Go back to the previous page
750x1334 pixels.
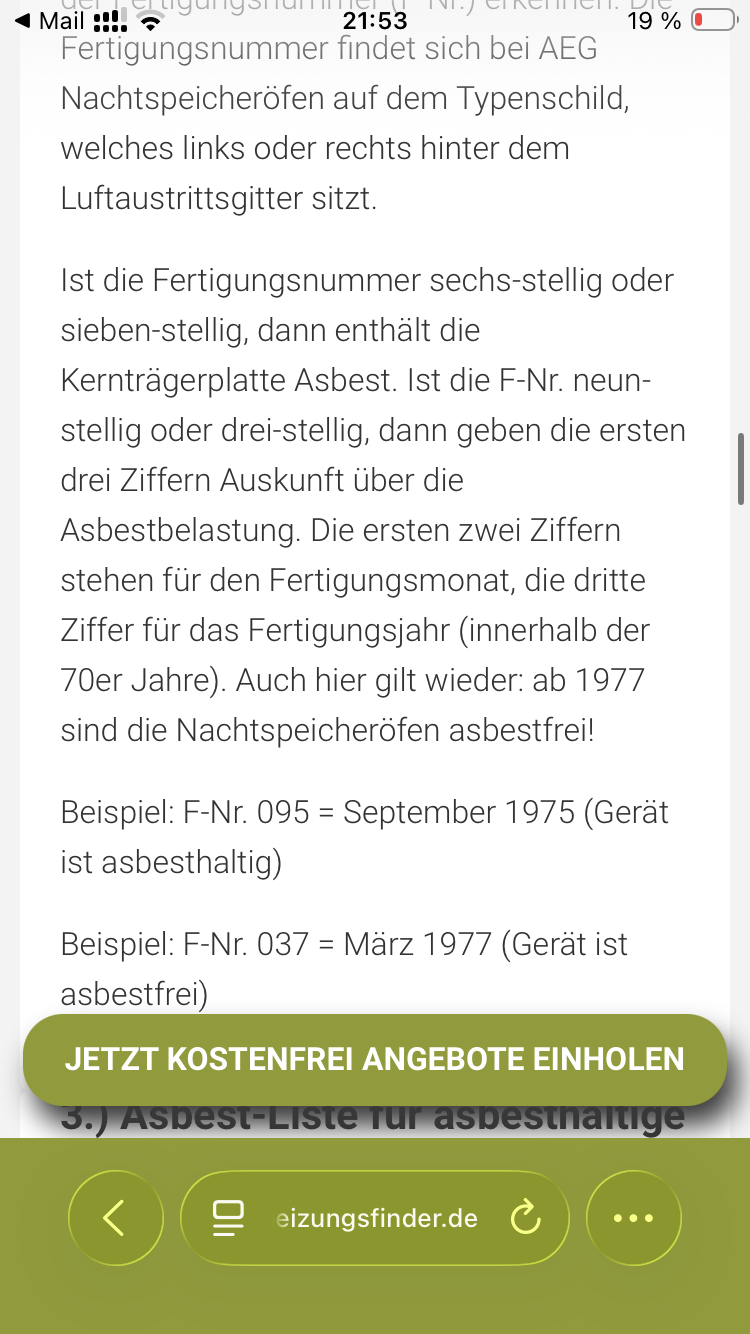(x=115, y=1218)
